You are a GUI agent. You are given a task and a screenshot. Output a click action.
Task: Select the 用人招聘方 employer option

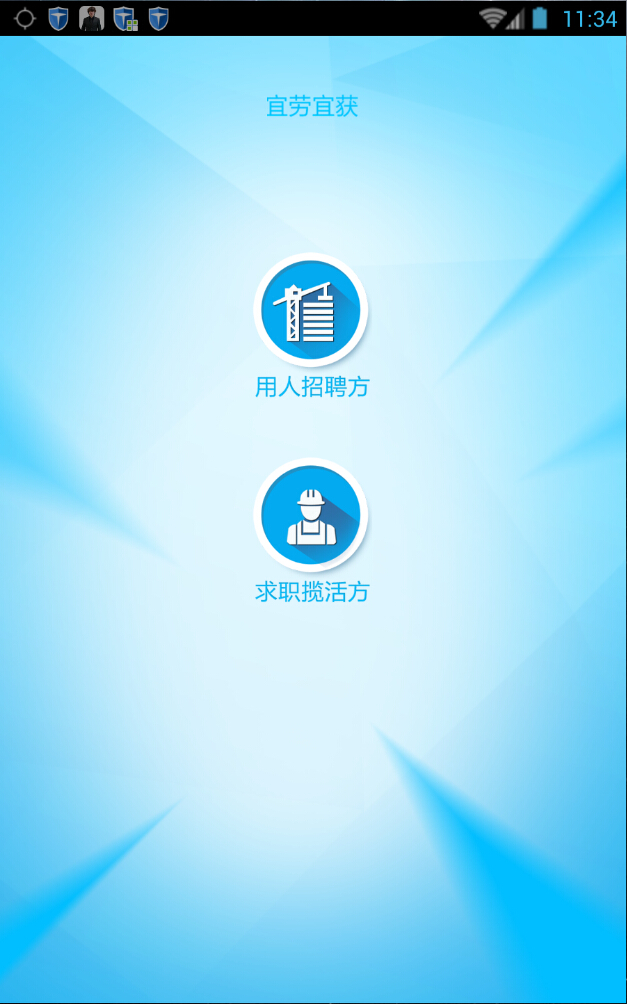[311, 311]
